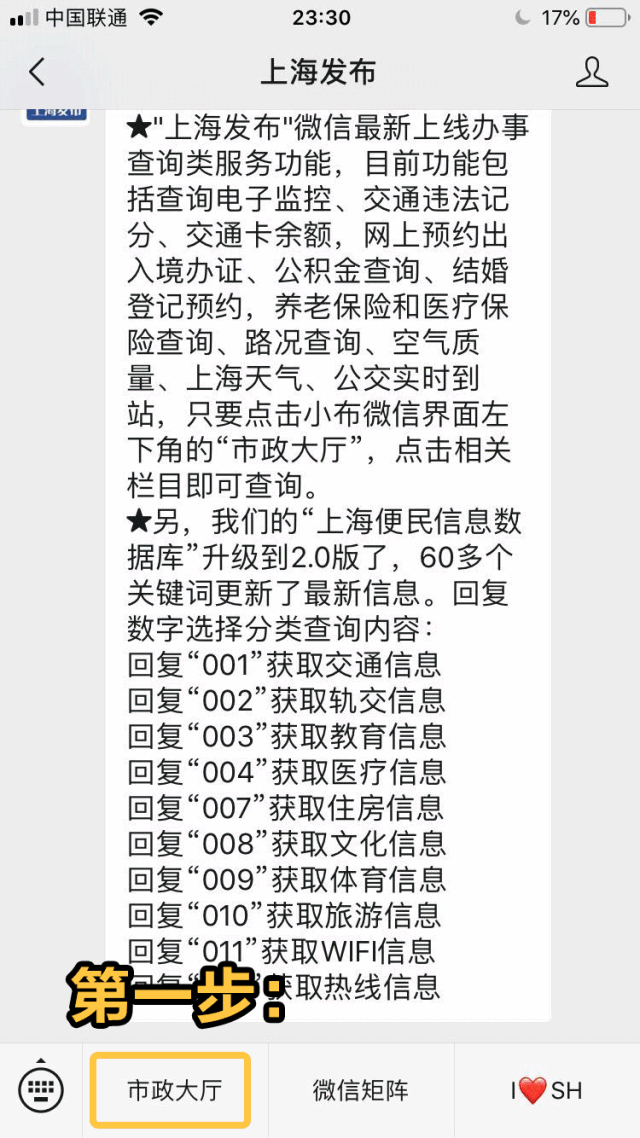Switch to keyboard input mode

(x=41, y=1089)
